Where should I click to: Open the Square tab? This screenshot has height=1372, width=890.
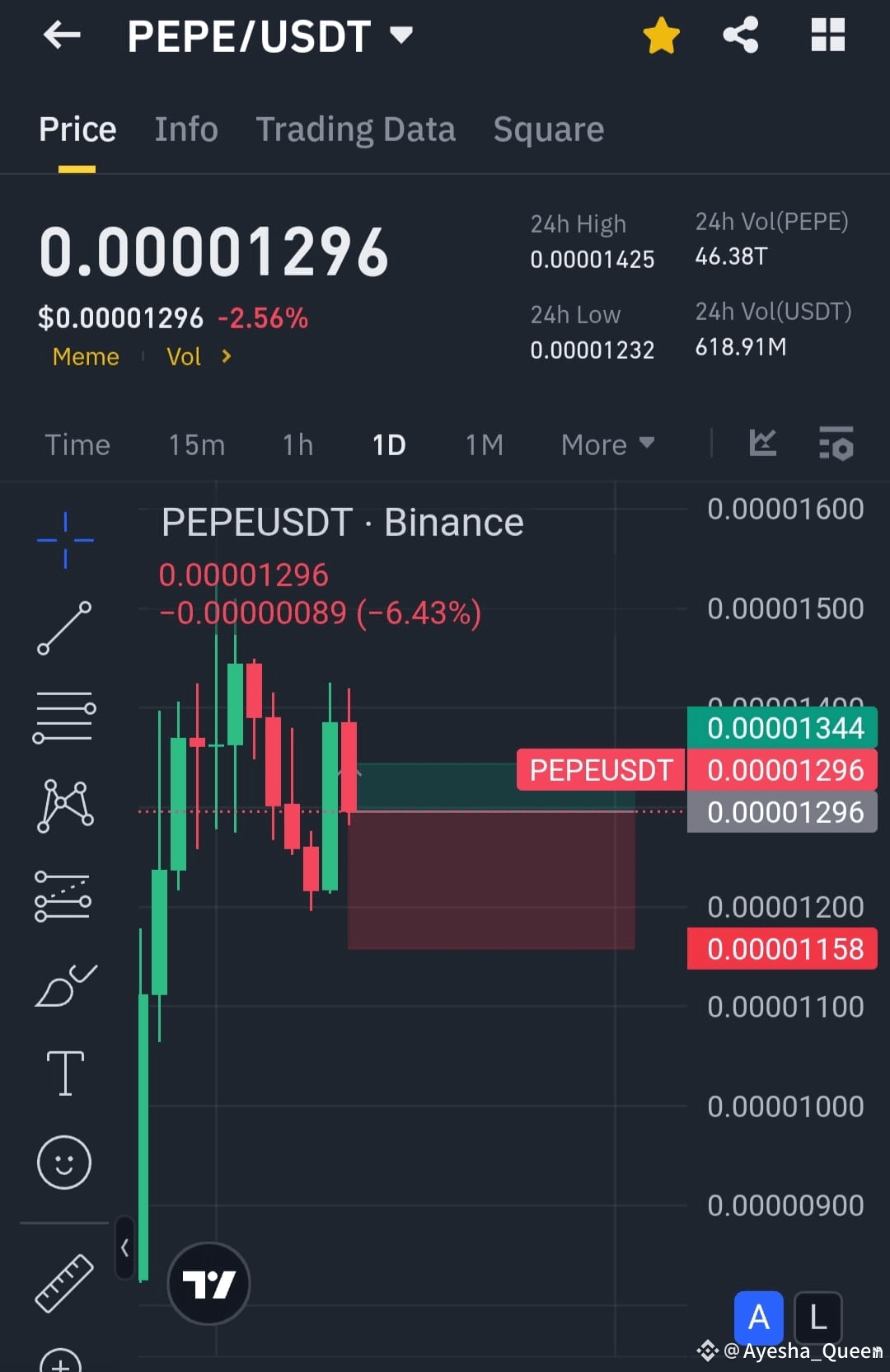tap(548, 129)
